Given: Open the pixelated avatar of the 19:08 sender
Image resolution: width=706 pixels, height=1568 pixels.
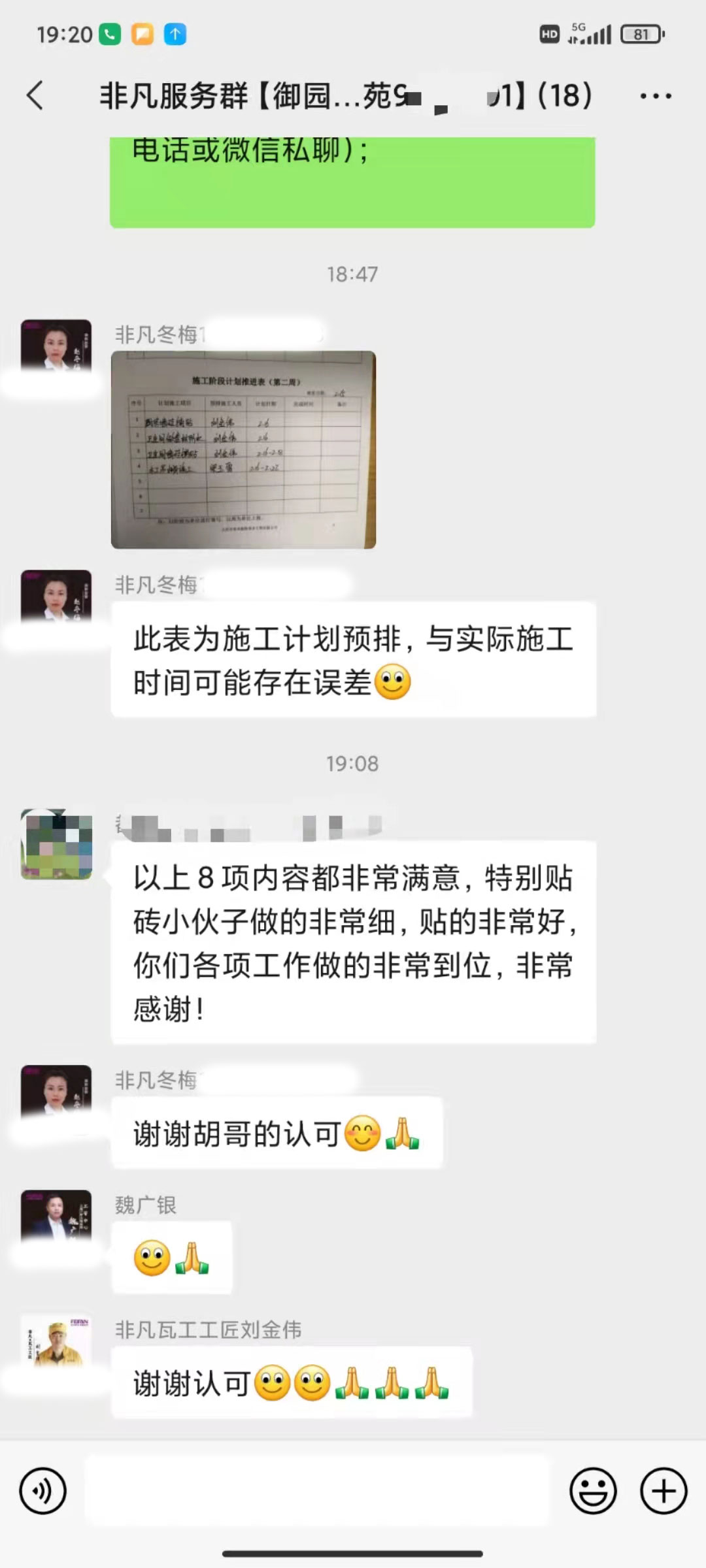Looking at the screenshot, I should point(56,844).
